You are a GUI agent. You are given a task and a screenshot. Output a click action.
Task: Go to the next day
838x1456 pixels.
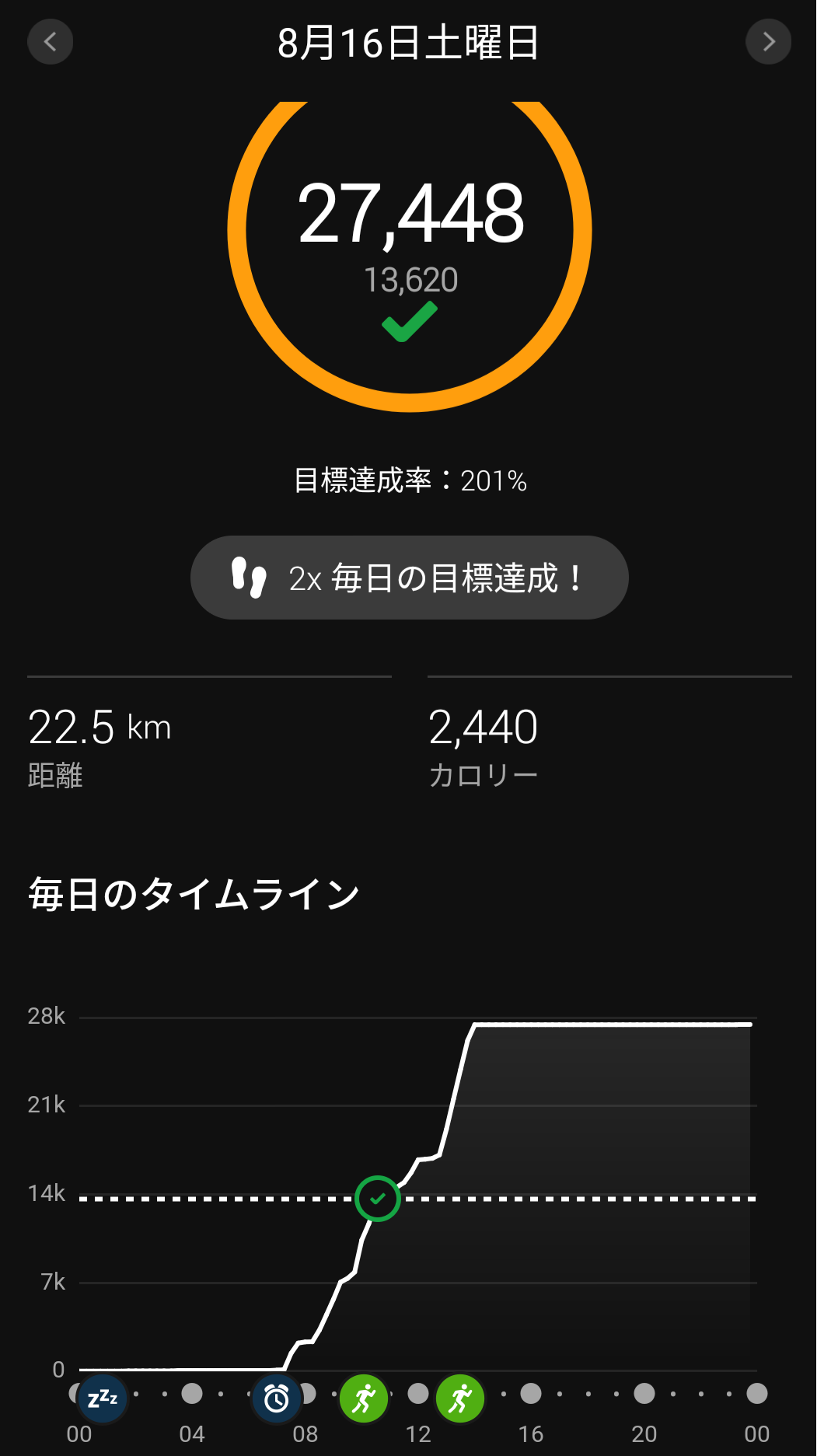pyautogui.click(x=768, y=42)
